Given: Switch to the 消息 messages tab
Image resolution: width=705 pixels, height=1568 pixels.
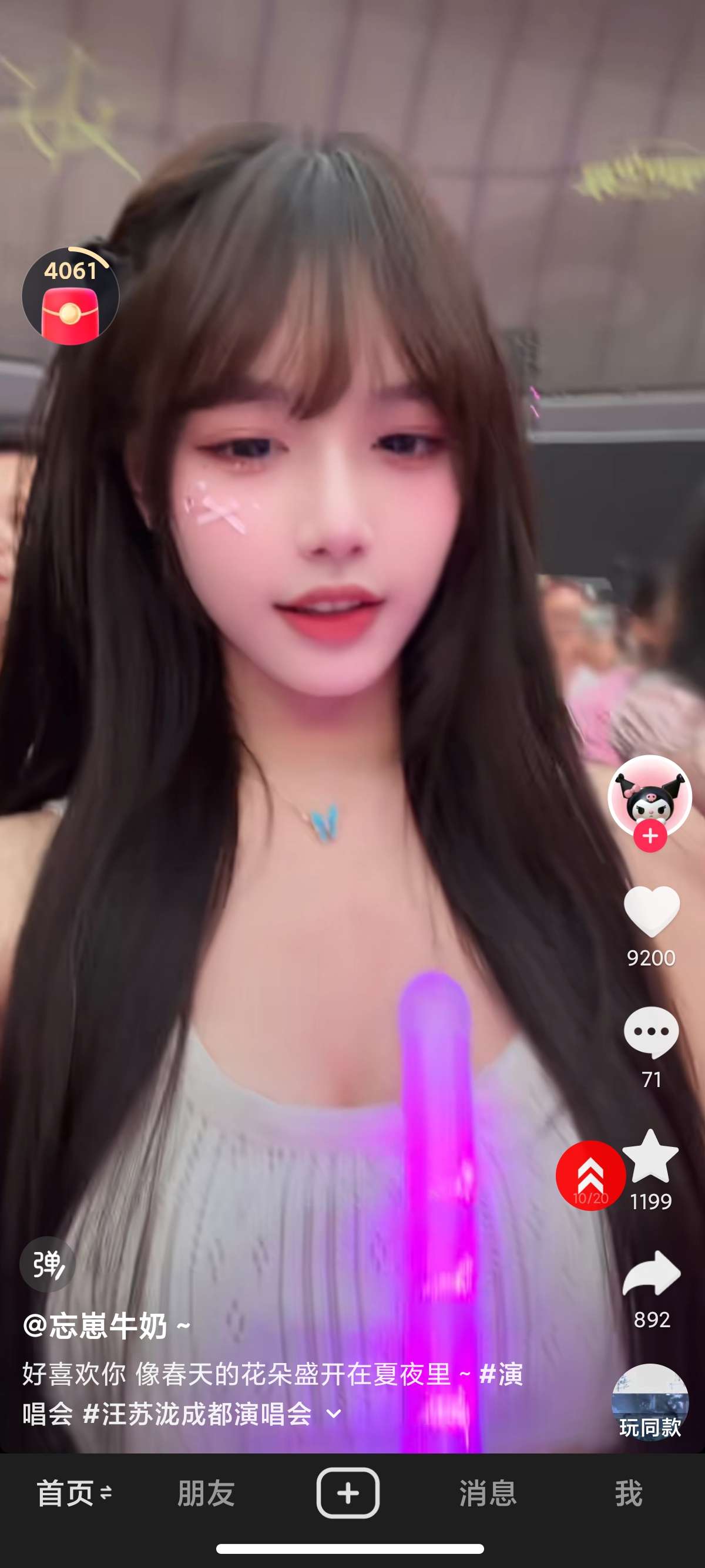Looking at the screenshot, I should (x=488, y=1493).
